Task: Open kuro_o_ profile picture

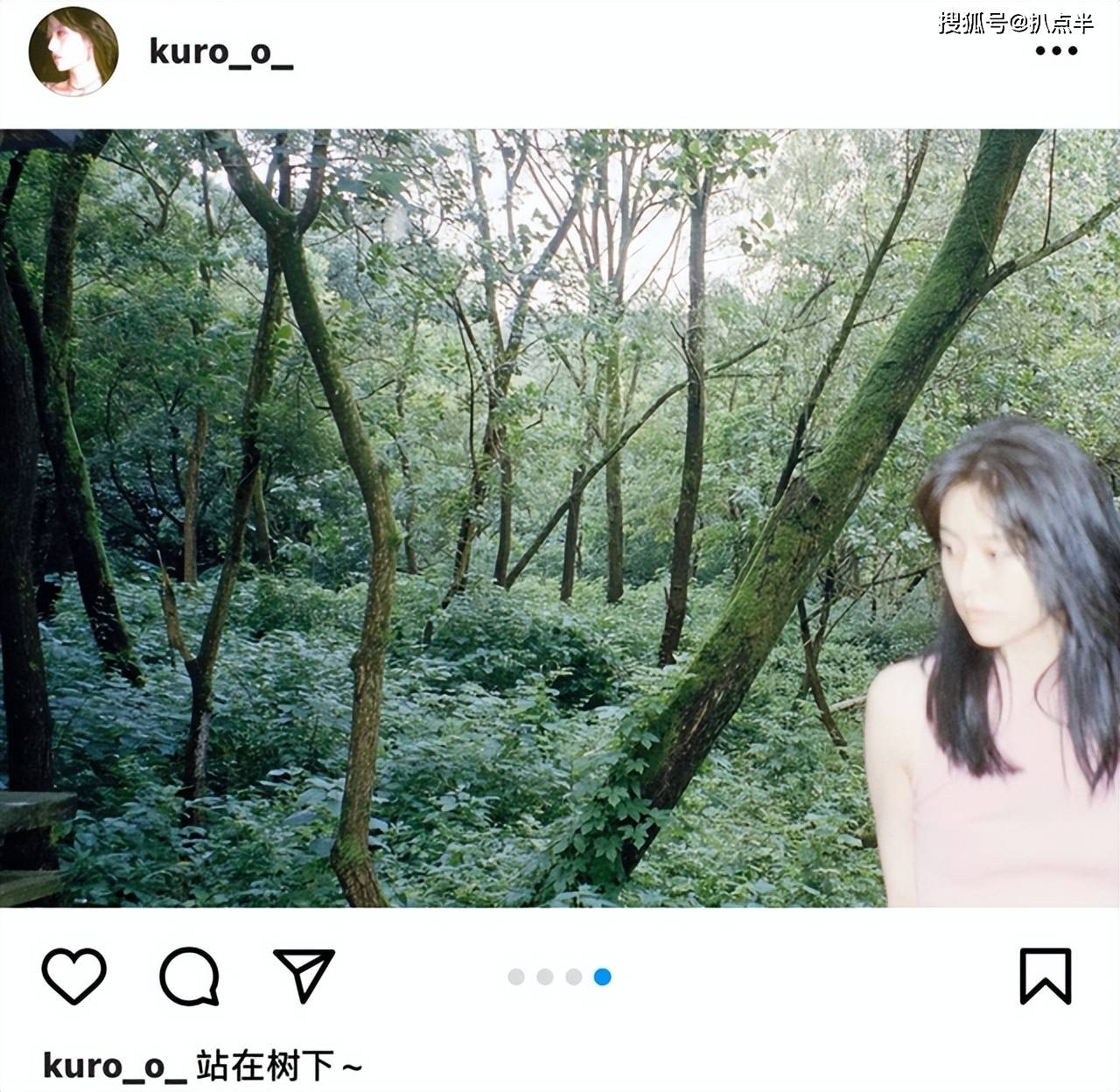Action: point(73,52)
